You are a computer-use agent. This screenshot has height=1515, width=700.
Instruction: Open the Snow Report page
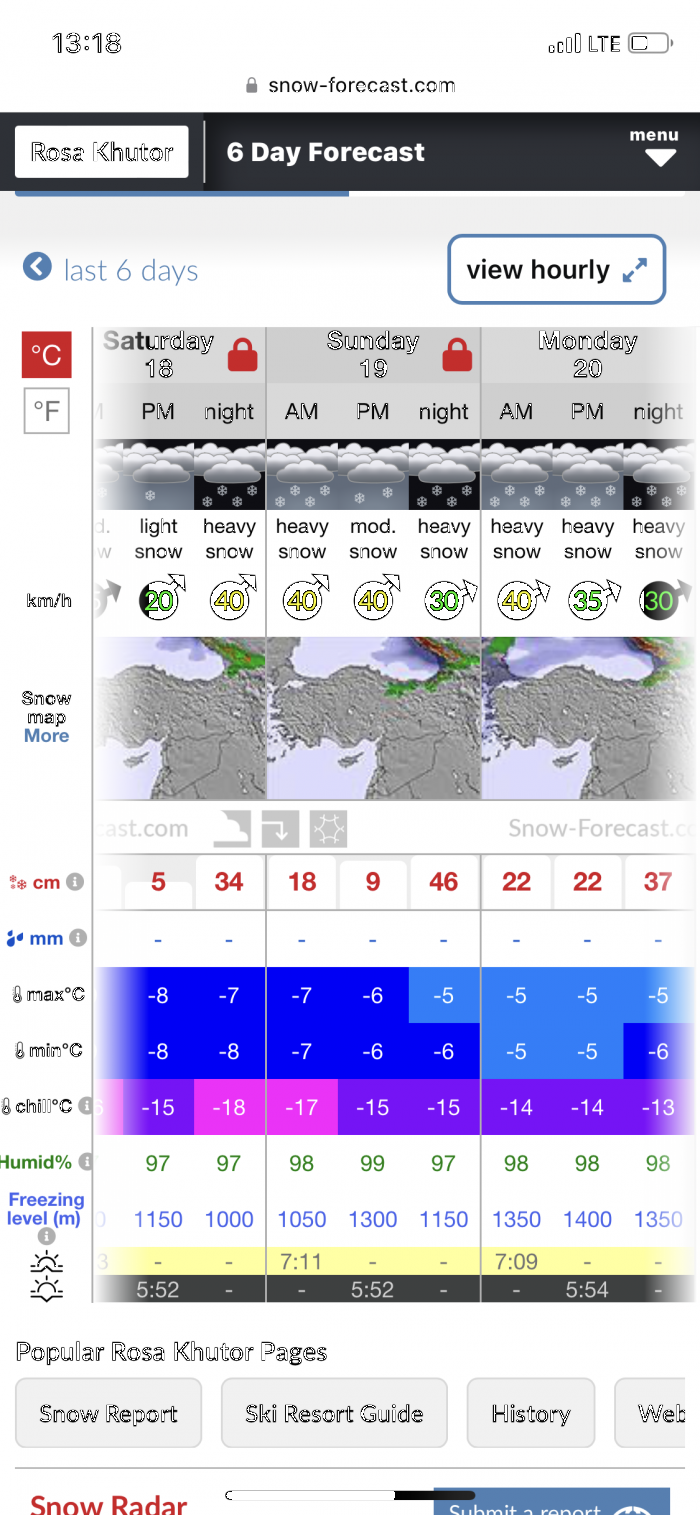click(x=108, y=1413)
